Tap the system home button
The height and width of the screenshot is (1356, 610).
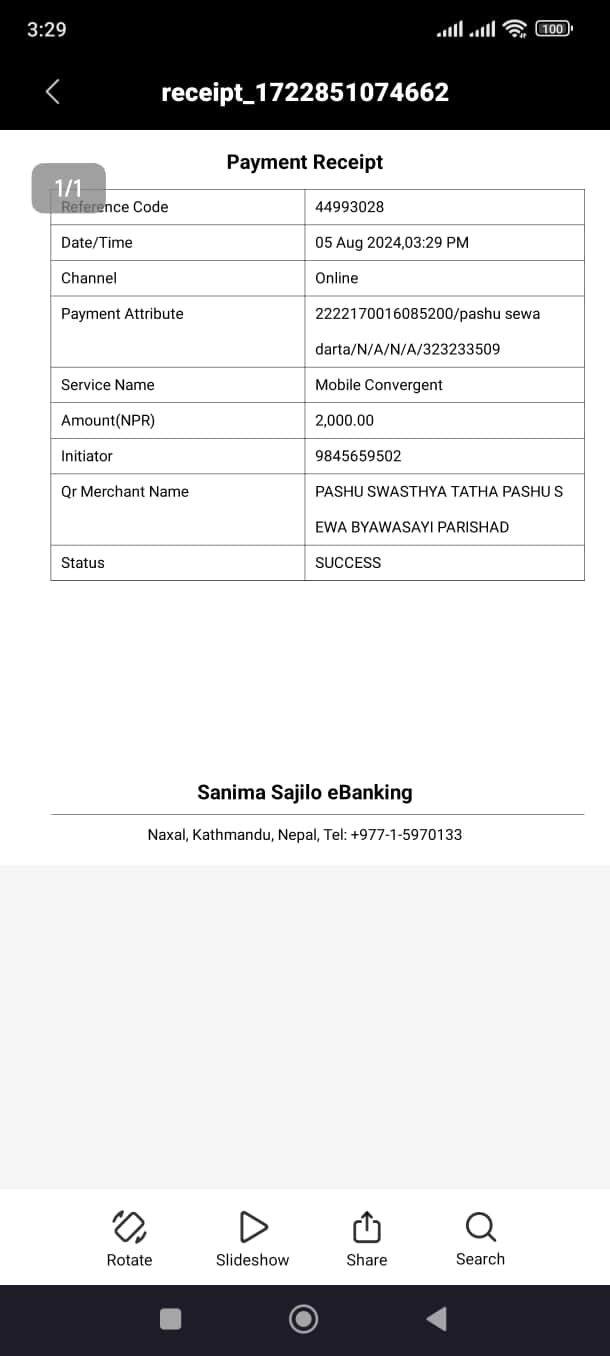coord(304,1319)
